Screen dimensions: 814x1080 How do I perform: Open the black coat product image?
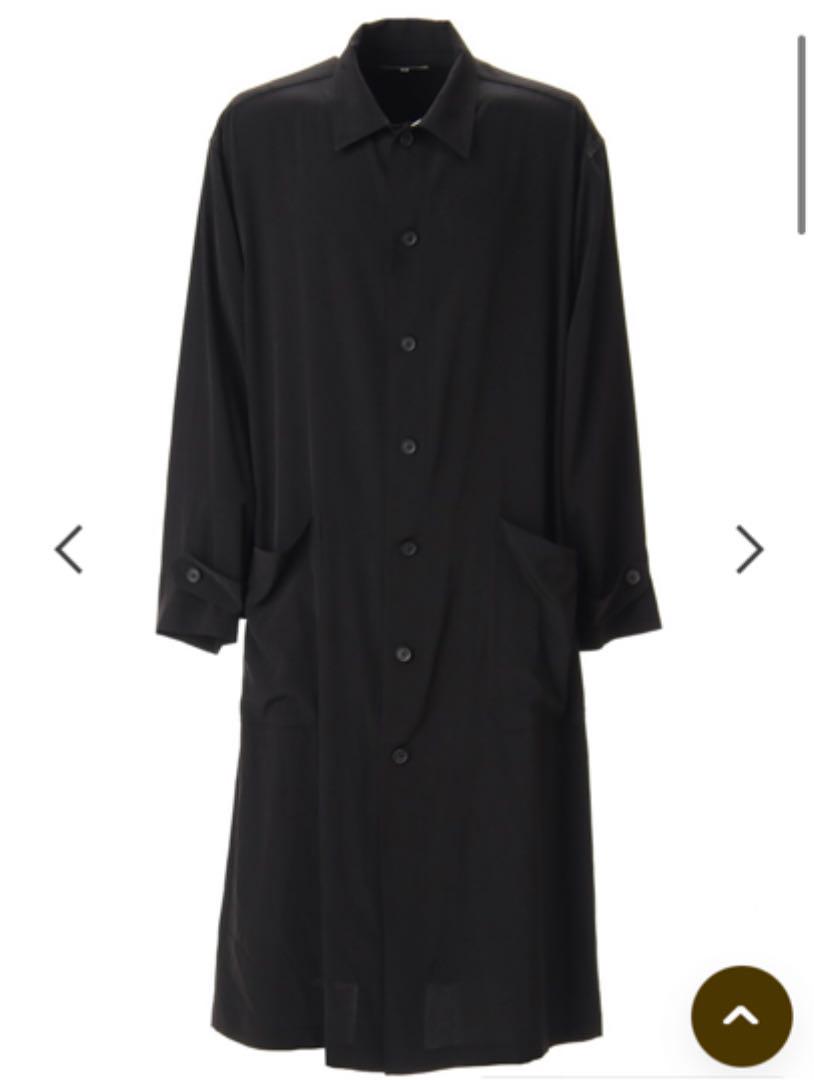pos(407,540)
